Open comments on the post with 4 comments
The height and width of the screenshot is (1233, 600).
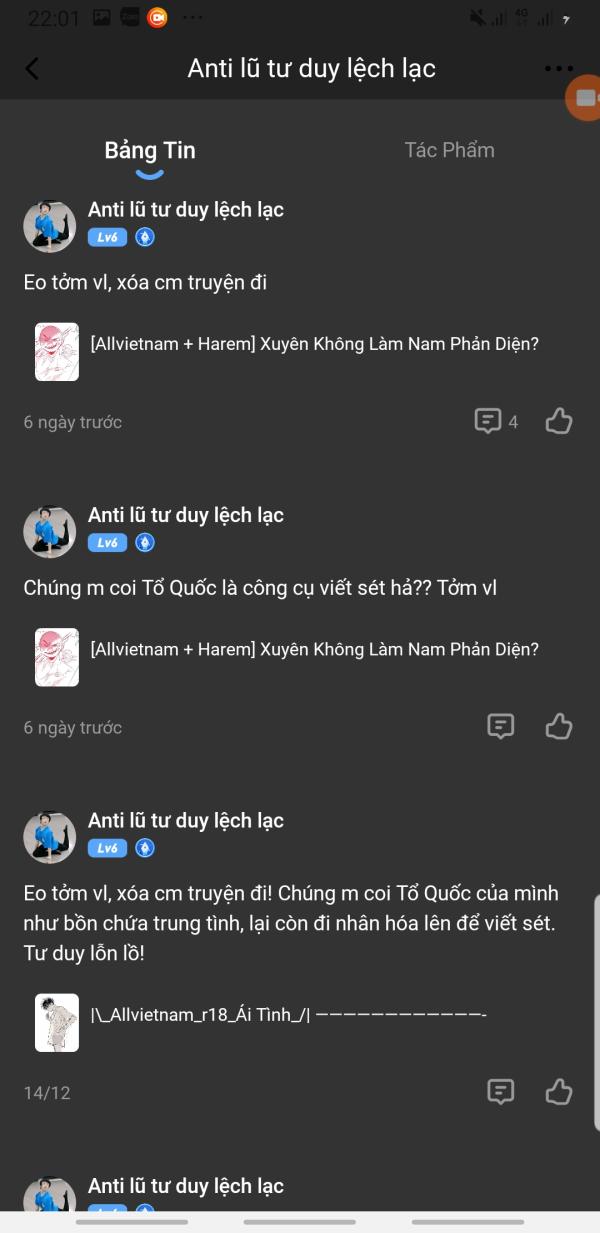pyautogui.click(x=496, y=421)
